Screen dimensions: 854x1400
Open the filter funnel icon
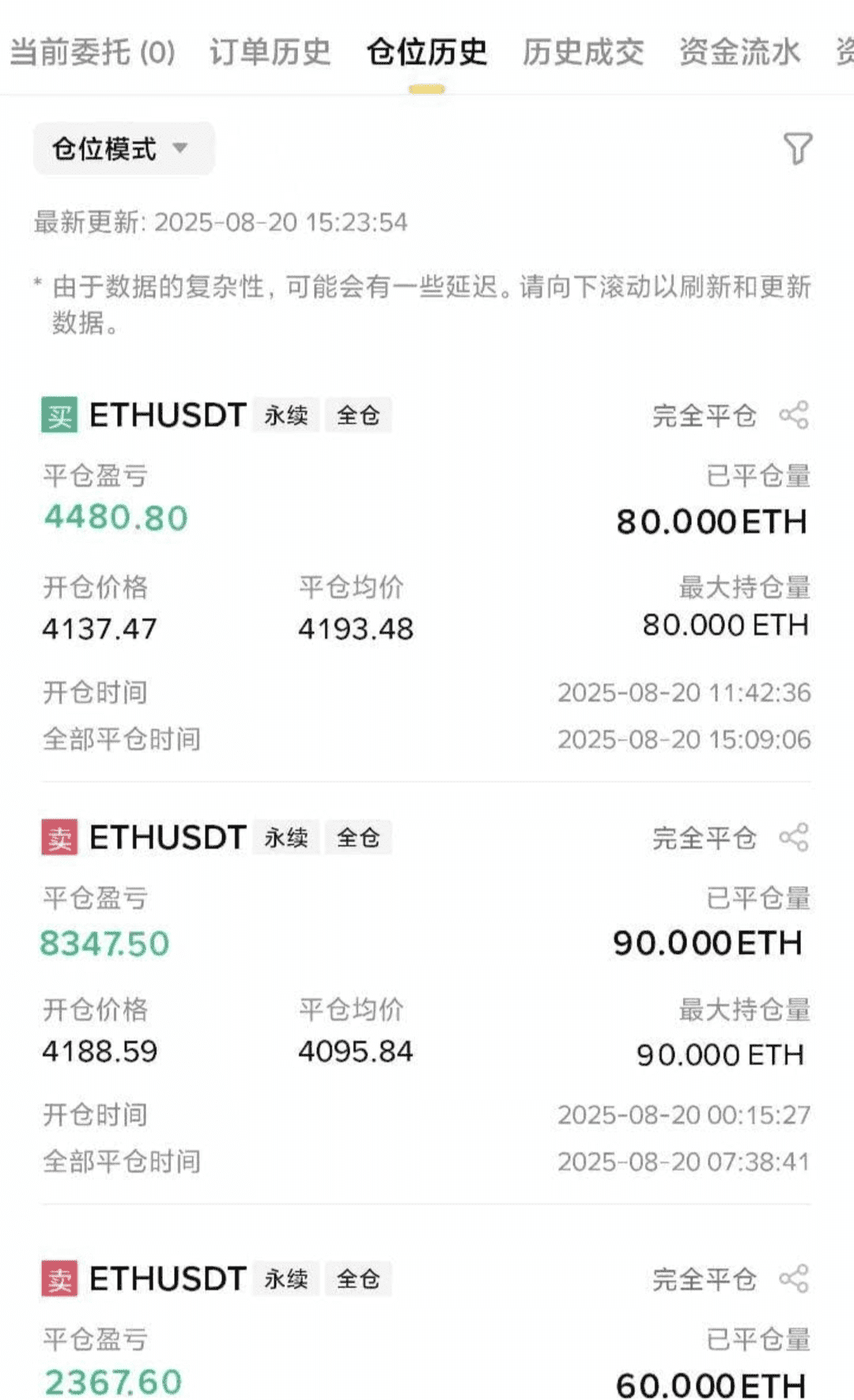(797, 148)
